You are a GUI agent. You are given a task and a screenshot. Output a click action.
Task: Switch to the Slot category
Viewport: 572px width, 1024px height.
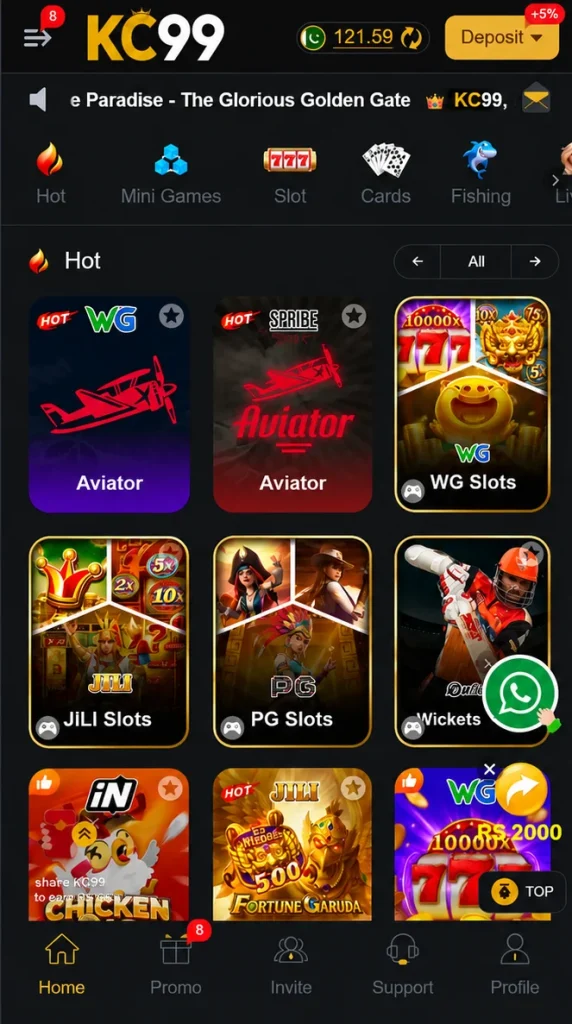tap(290, 174)
